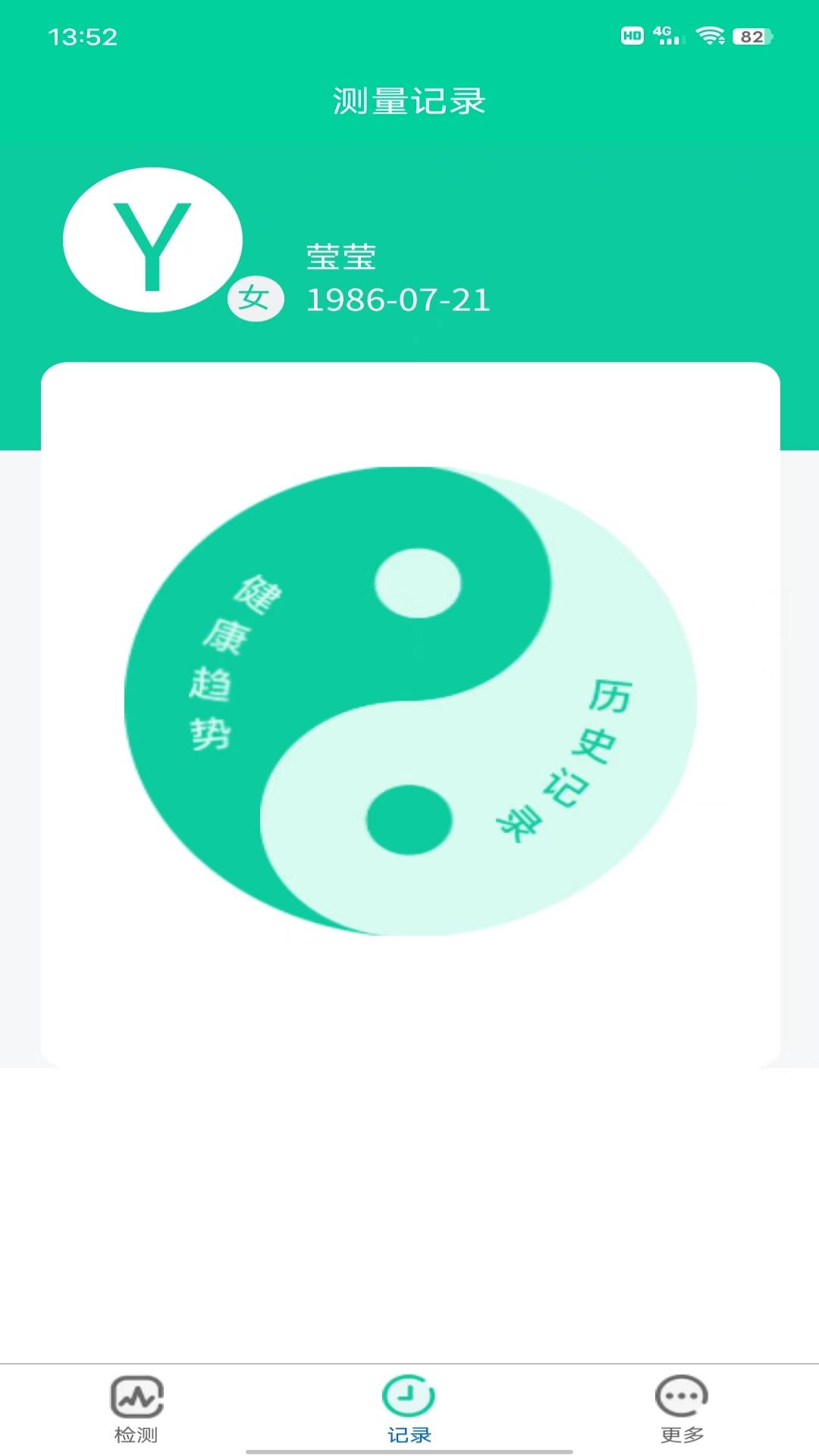Tap the Y profile avatar for 莹莹
Image resolution: width=819 pixels, height=1456 pixels.
click(152, 240)
